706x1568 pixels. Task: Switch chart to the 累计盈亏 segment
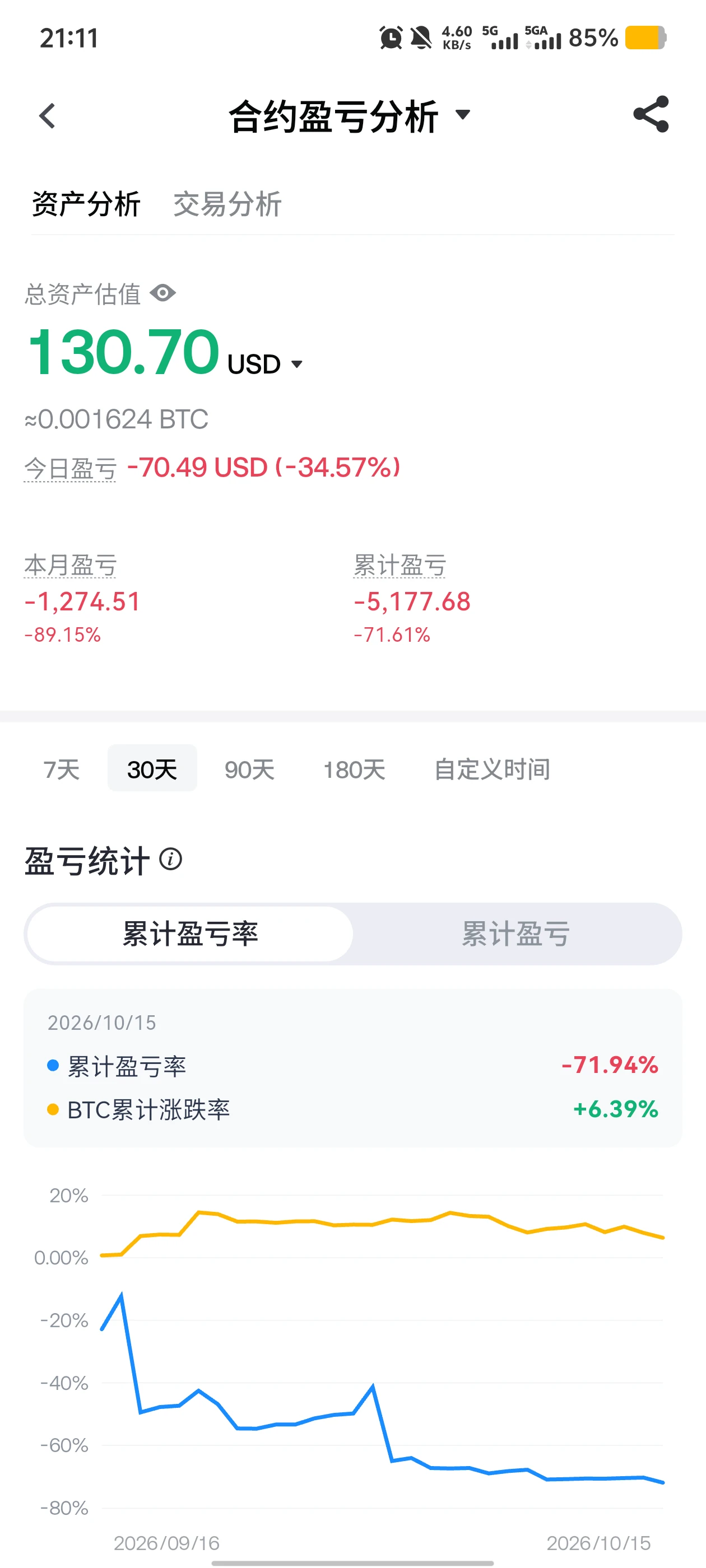click(515, 934)
